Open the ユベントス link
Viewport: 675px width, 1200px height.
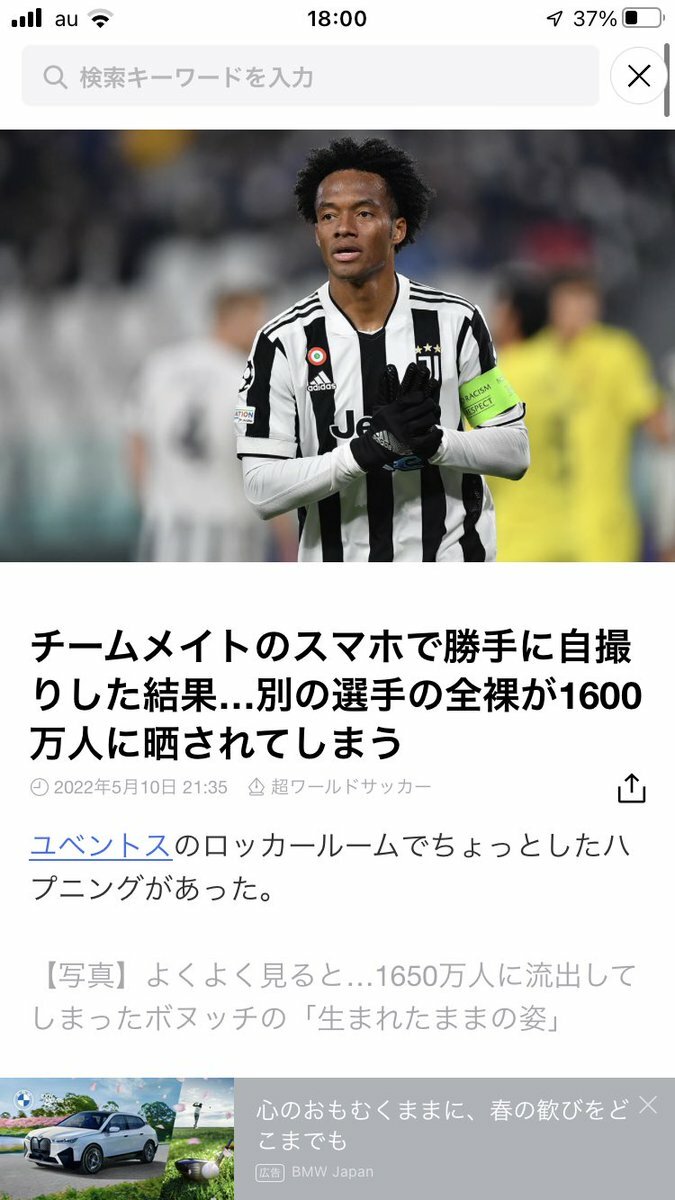point(100,846)
